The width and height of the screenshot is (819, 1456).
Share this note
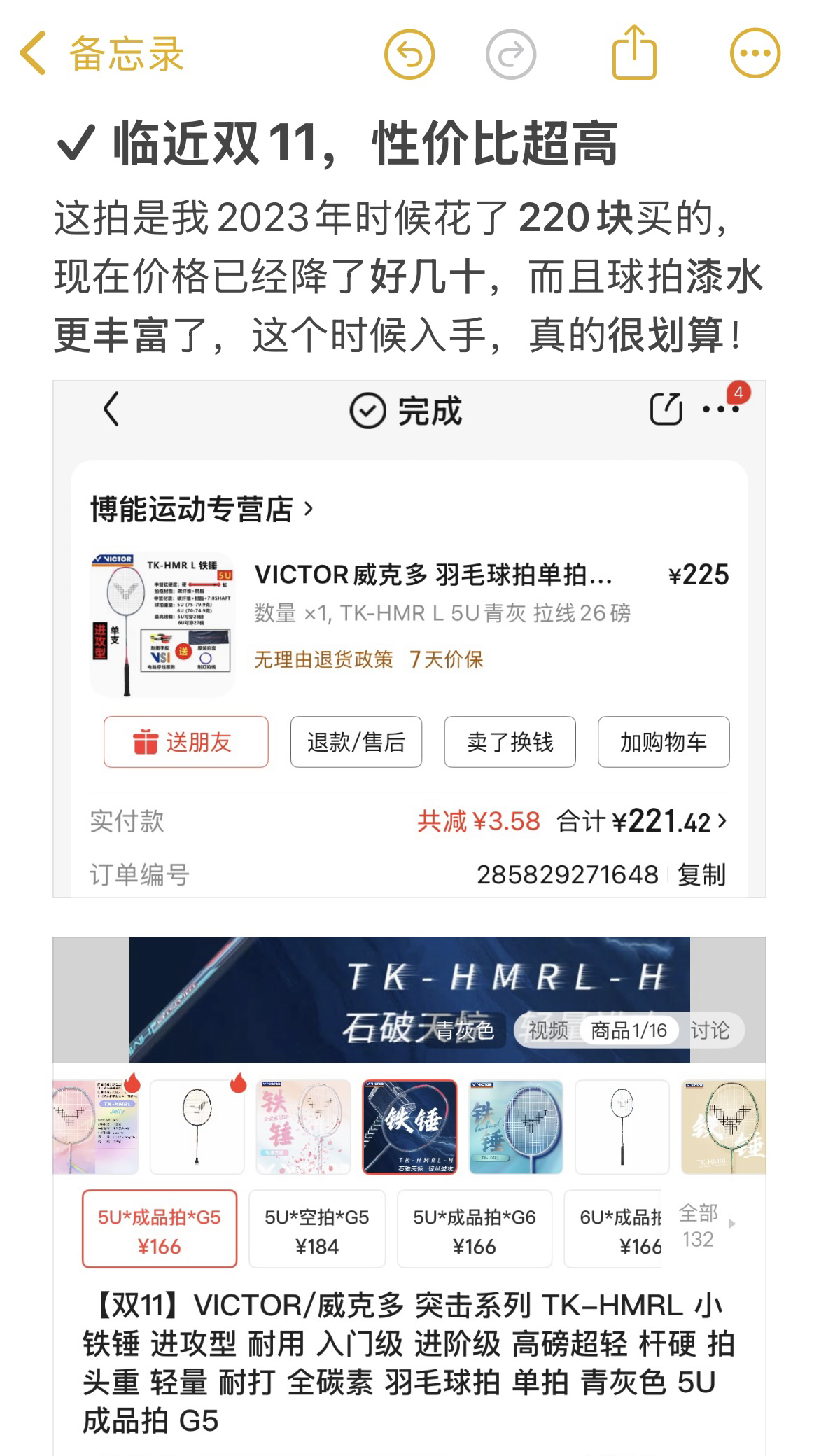coord(634,53)
